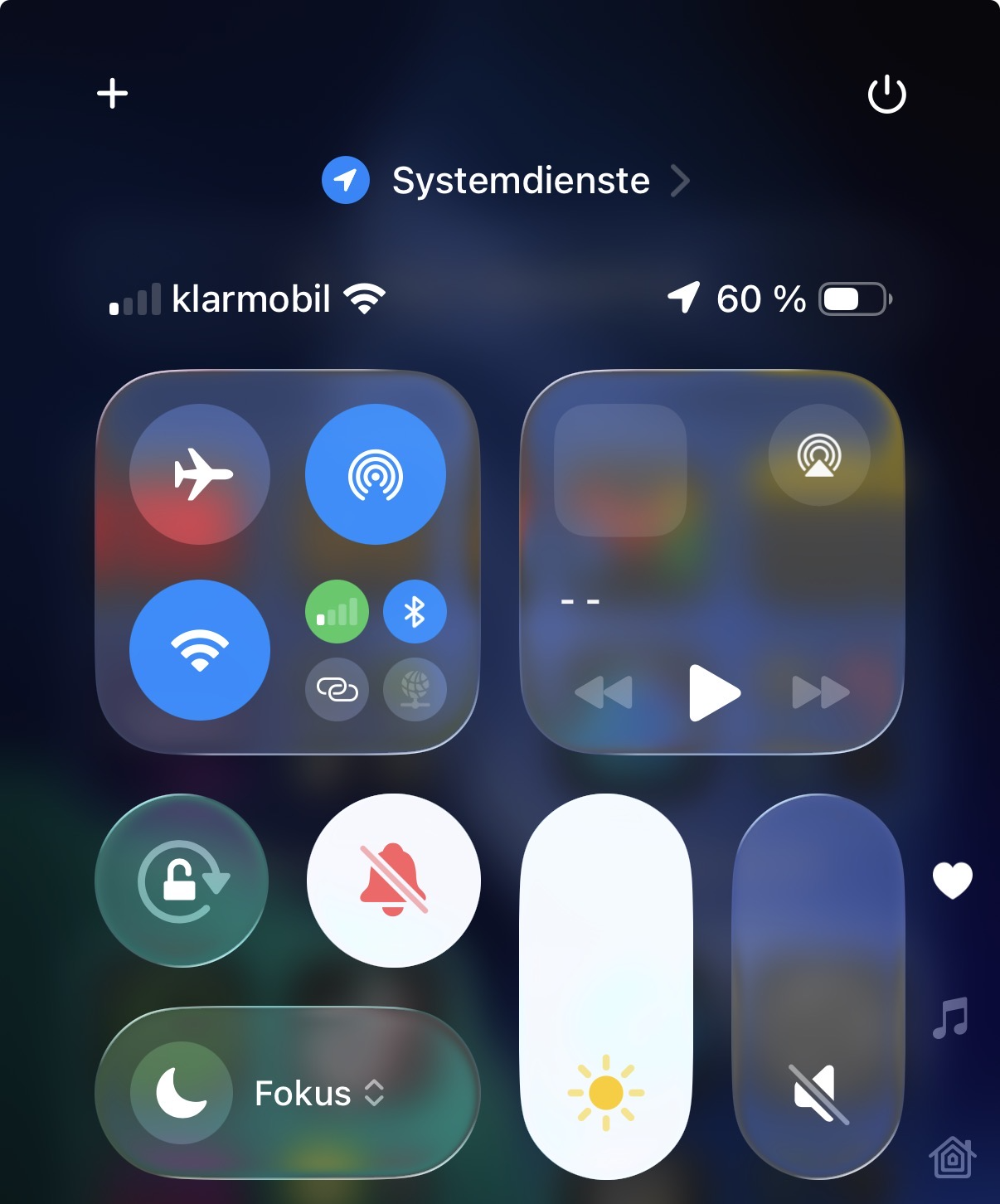The height and width of the screenshot is (1204, 1000).
Task: Toggle the VPN globe button
Action: click(415, 689)
